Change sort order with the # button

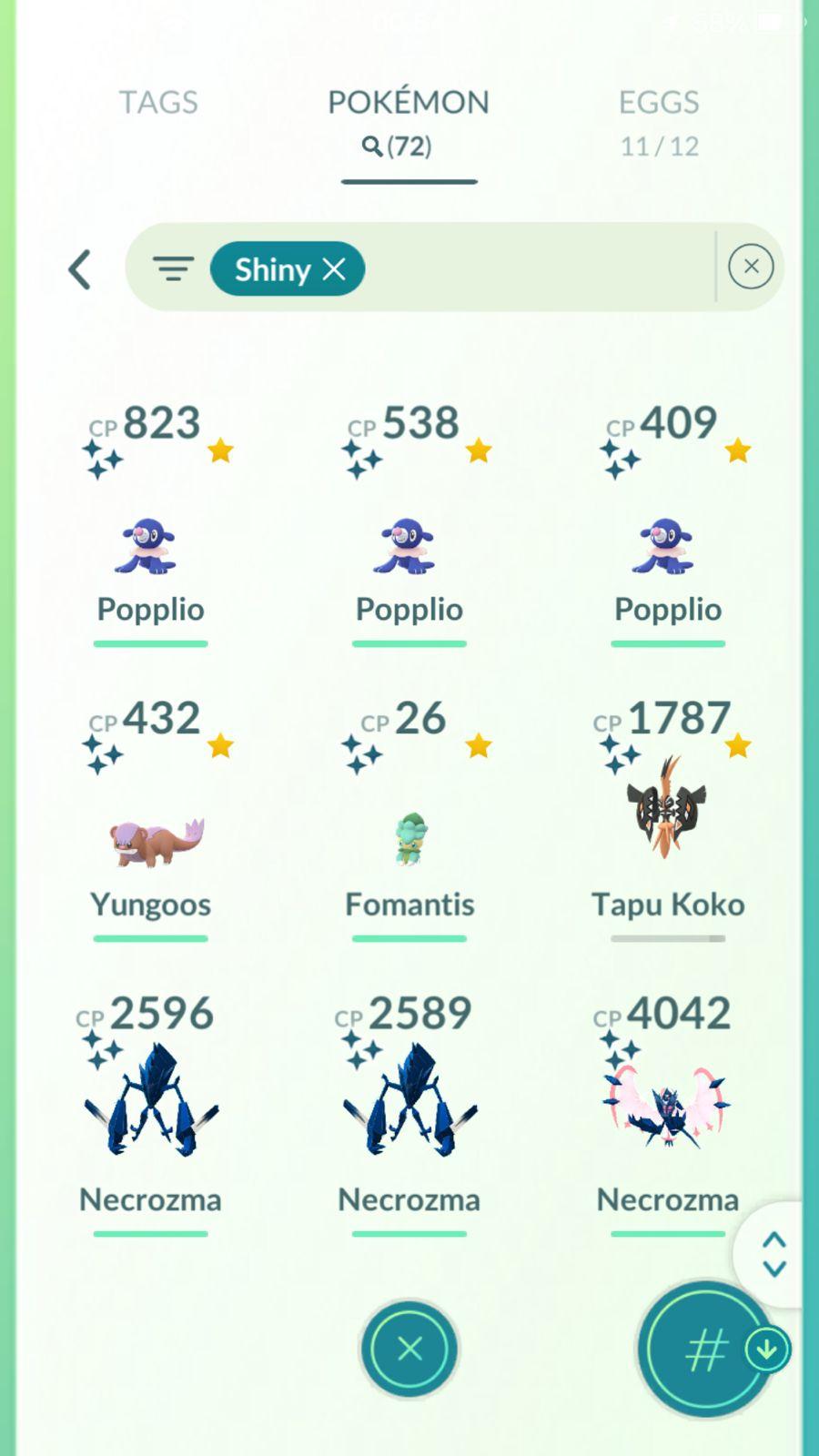[705, 1350]
